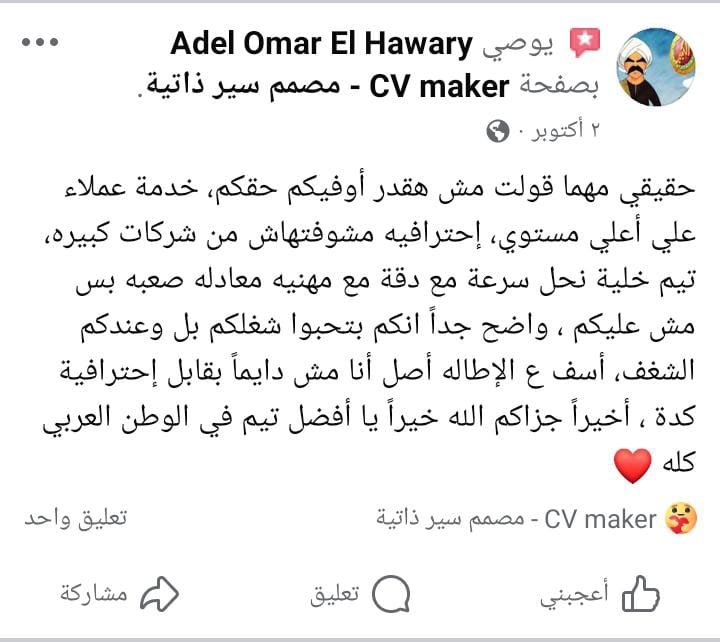Open Adel Omar El Hawary's profile name link
This screenshot has width=720, height=642.
tap(321, 44)
